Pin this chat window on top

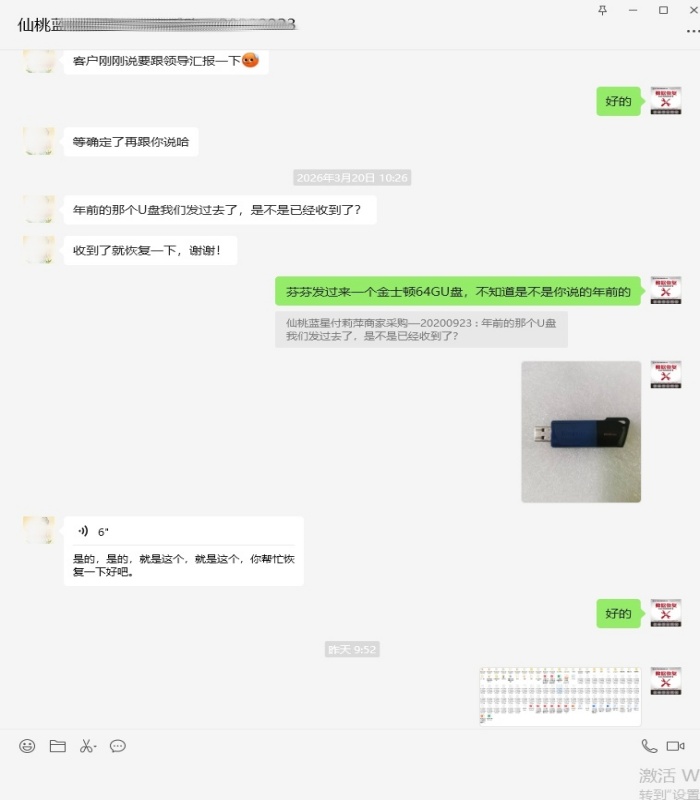click(x=602, y=10)
